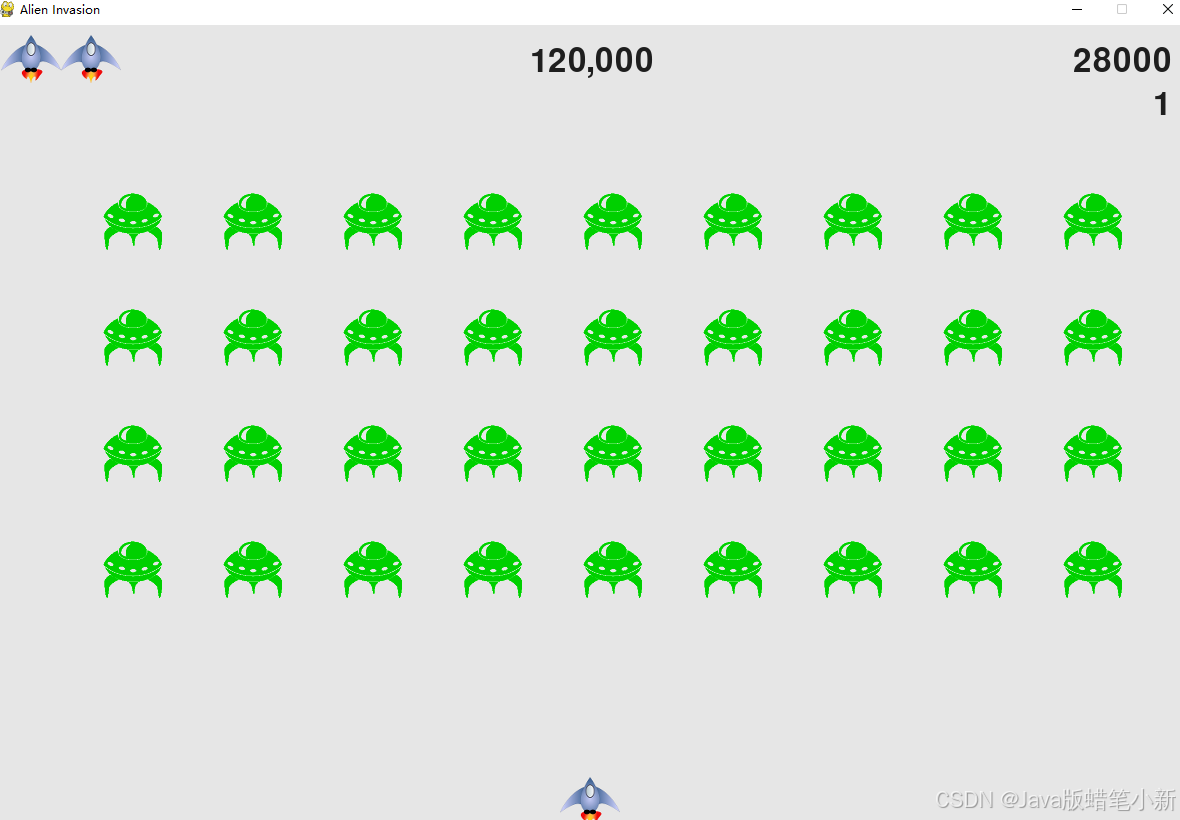Close the Alien Invasion window
The image size is (1180, 820).
1166,9
